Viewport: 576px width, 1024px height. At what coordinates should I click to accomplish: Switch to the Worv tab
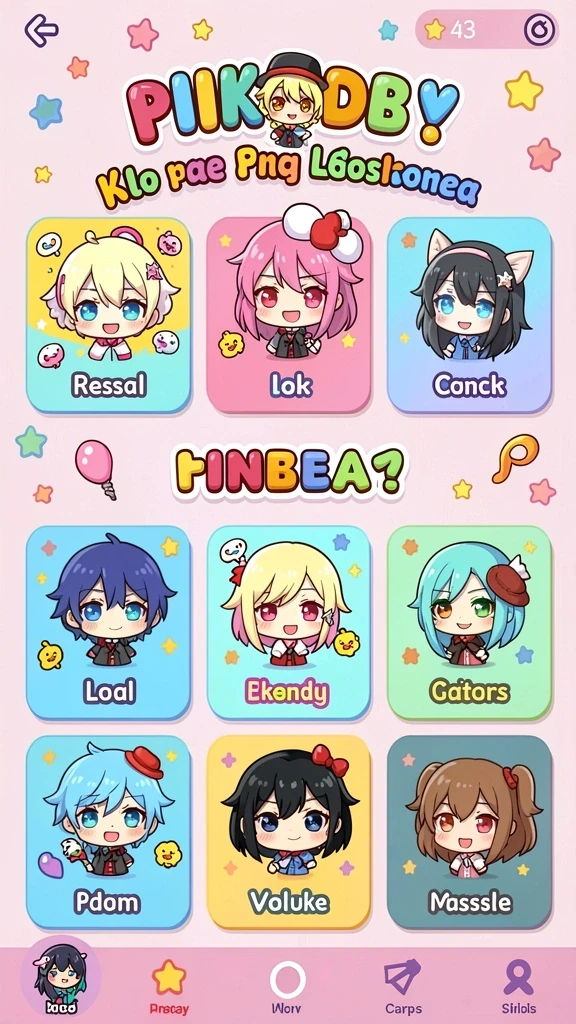coord(288,987)
